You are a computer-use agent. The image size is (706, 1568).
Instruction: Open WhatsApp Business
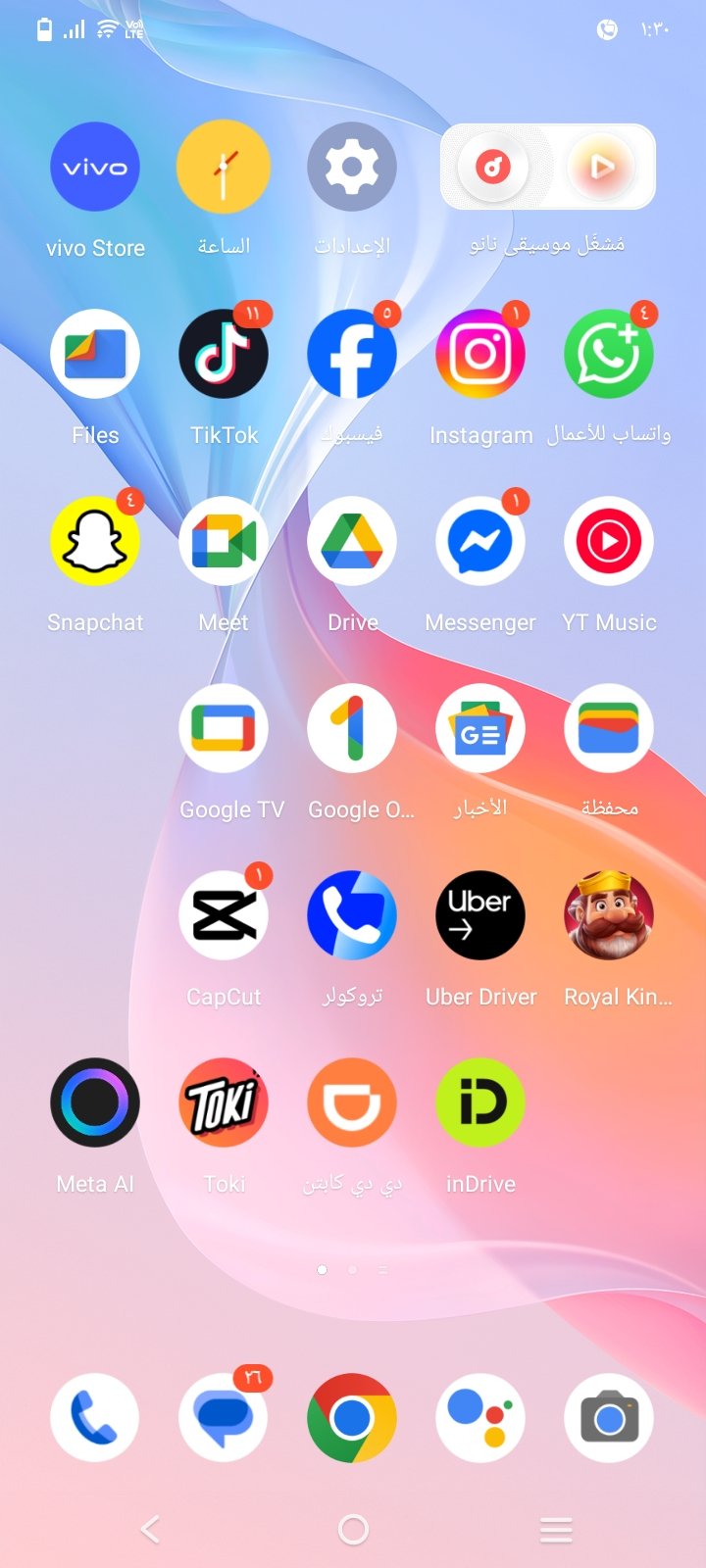coord(609,355)
